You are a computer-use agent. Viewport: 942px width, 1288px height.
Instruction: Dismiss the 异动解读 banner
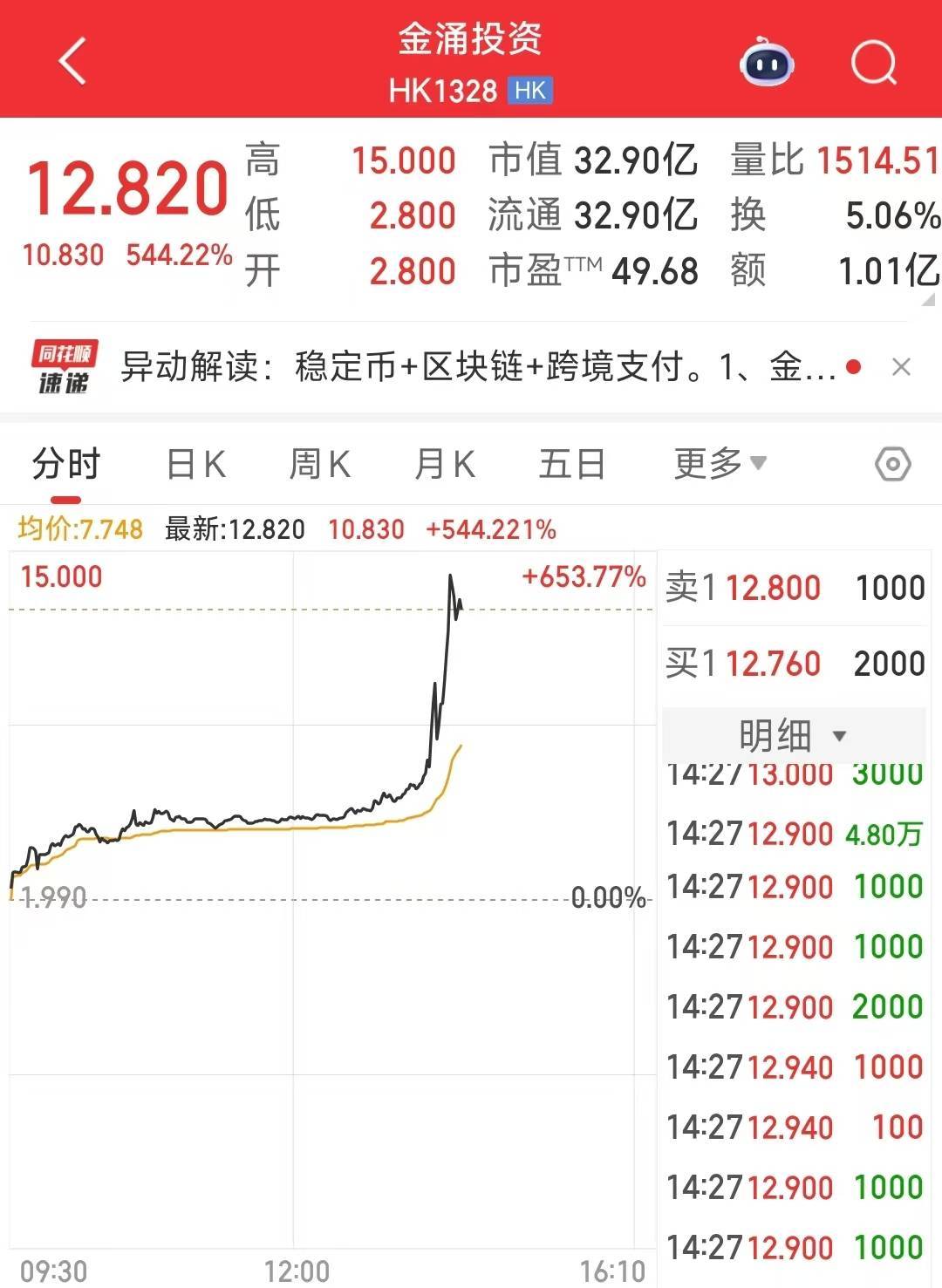coord(901,367)
